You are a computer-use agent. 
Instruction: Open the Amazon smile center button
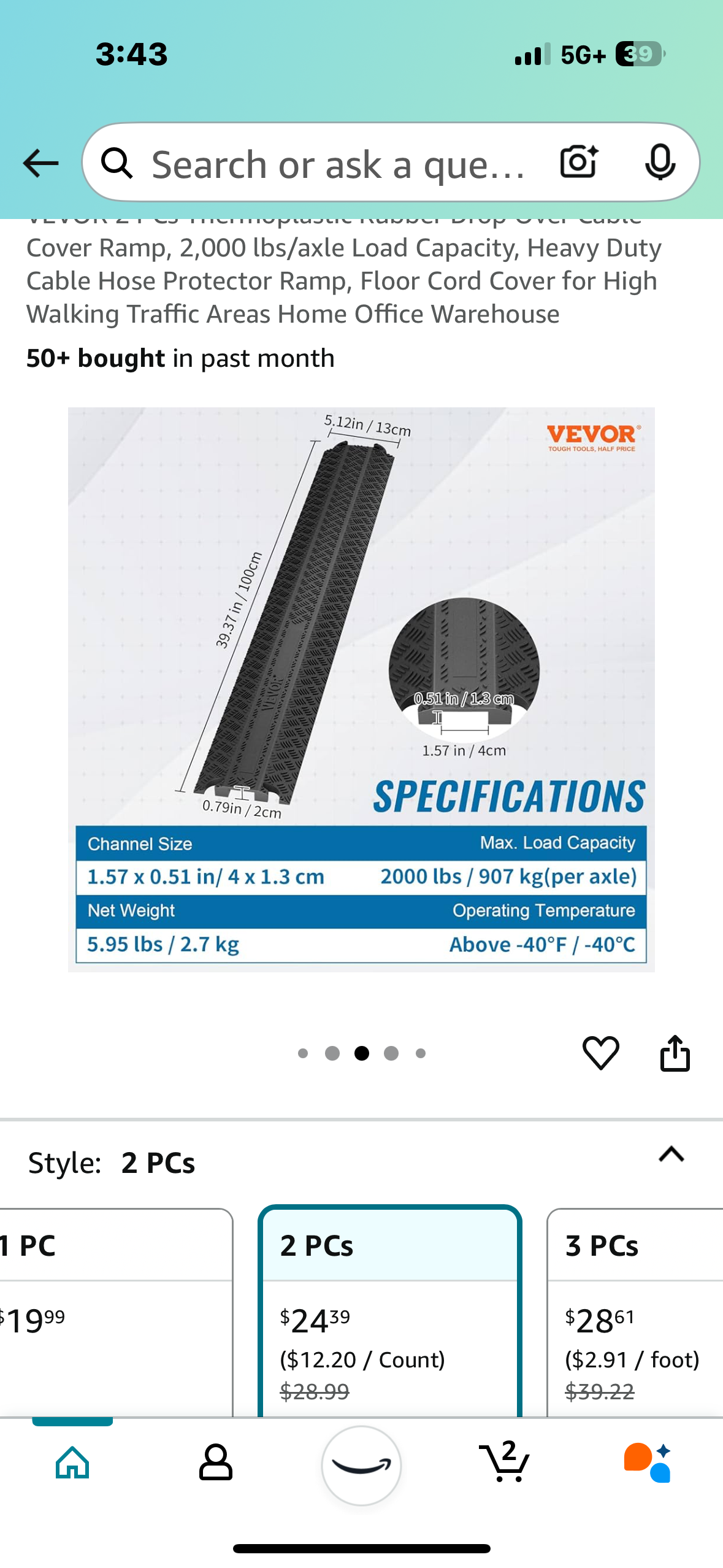[x=361, y=1465]
